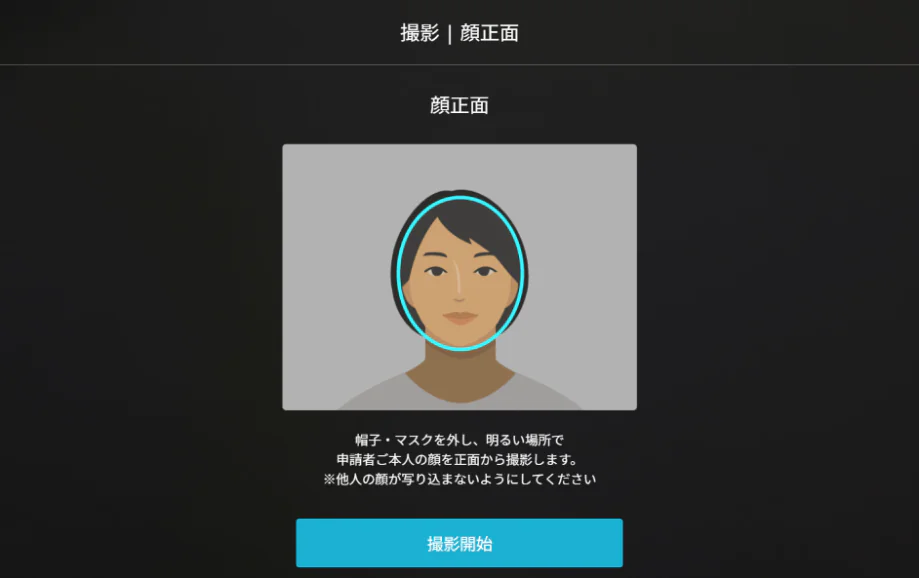
Task: Tap the 撮影開始 button to start shooting
Action: pos(459,543)
